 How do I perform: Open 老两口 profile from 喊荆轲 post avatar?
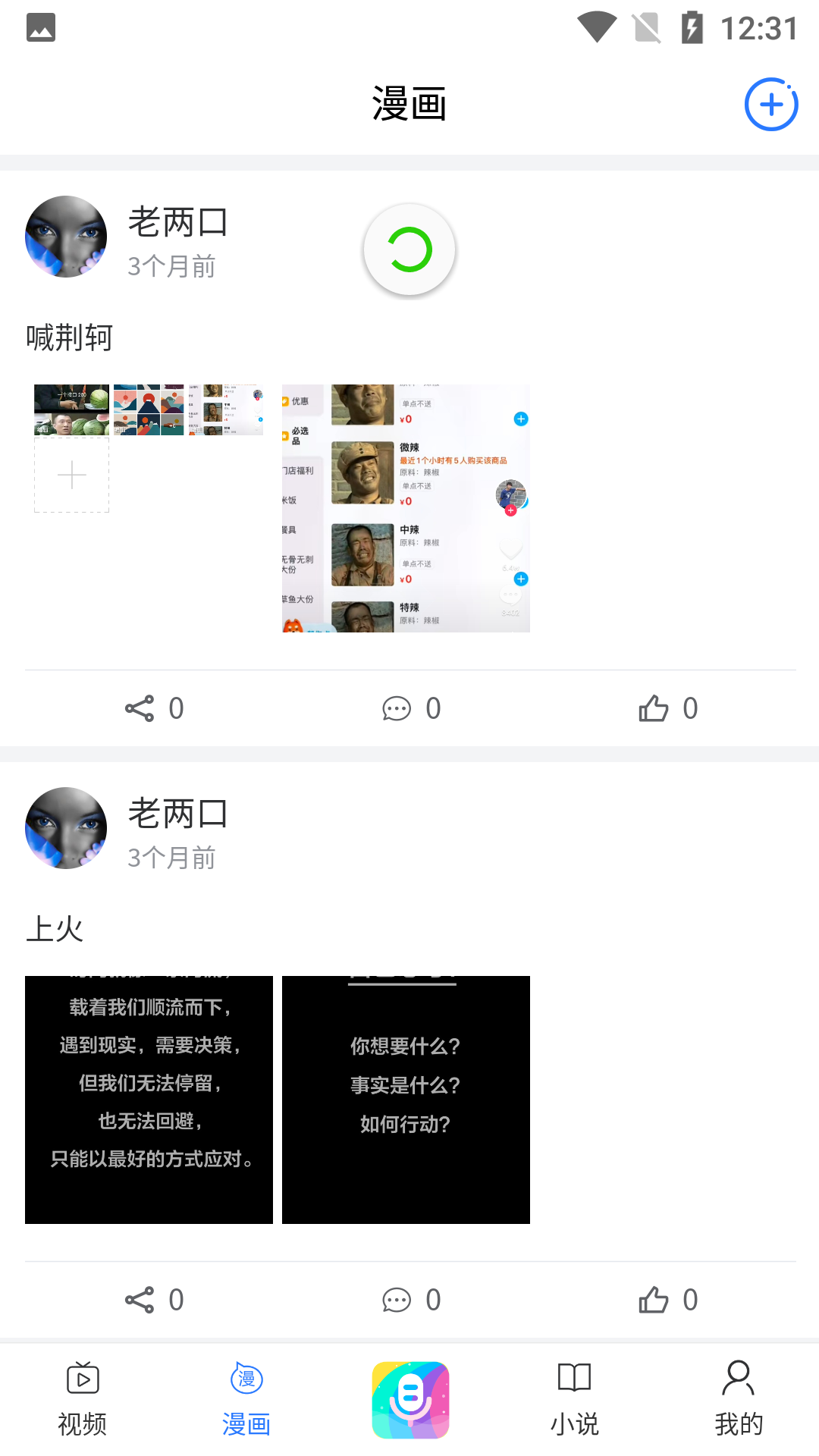coord(66,237)
